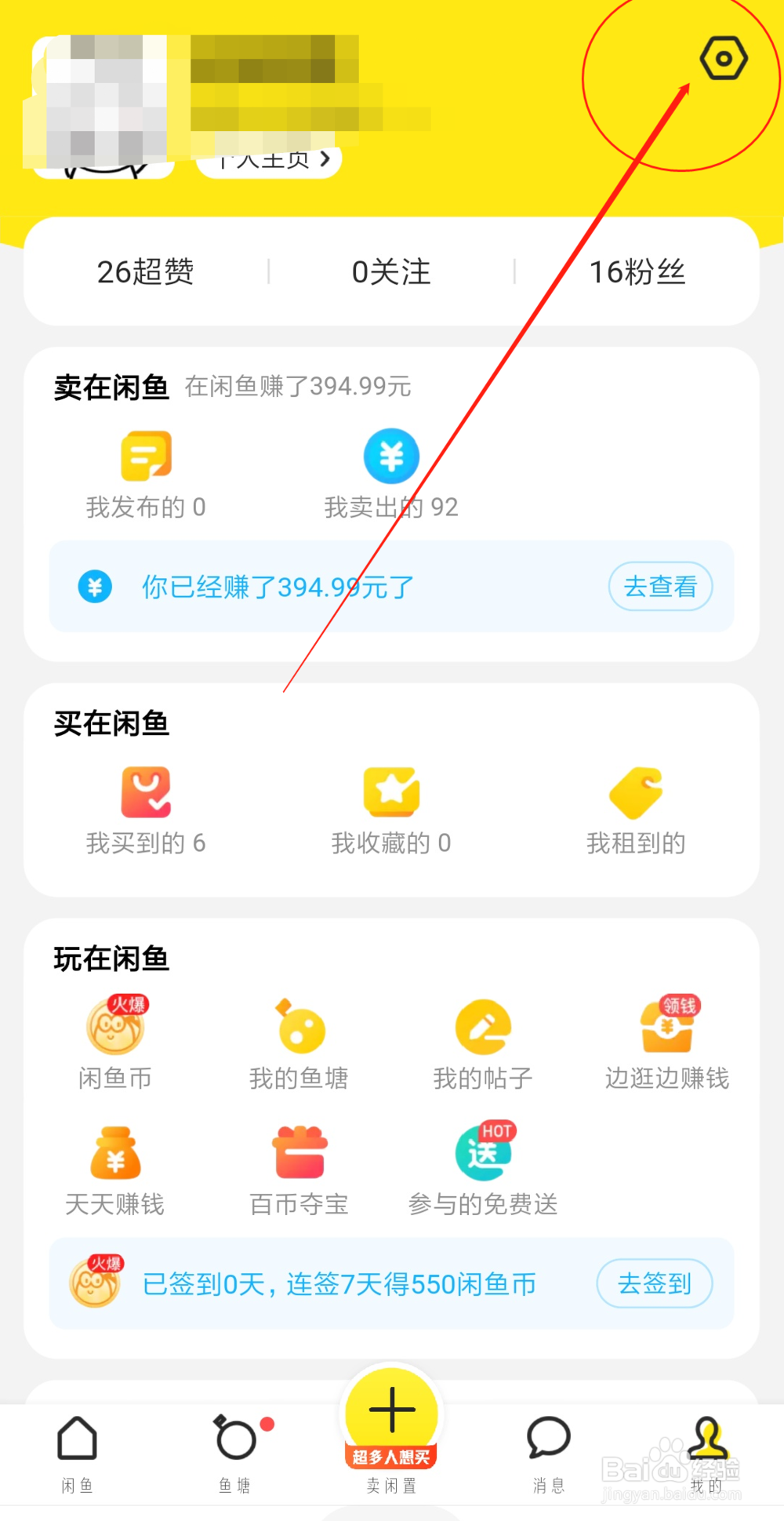Open the Settings gear icon
The height and width of the screenshot is (1521, 784).
click(723, 56)
